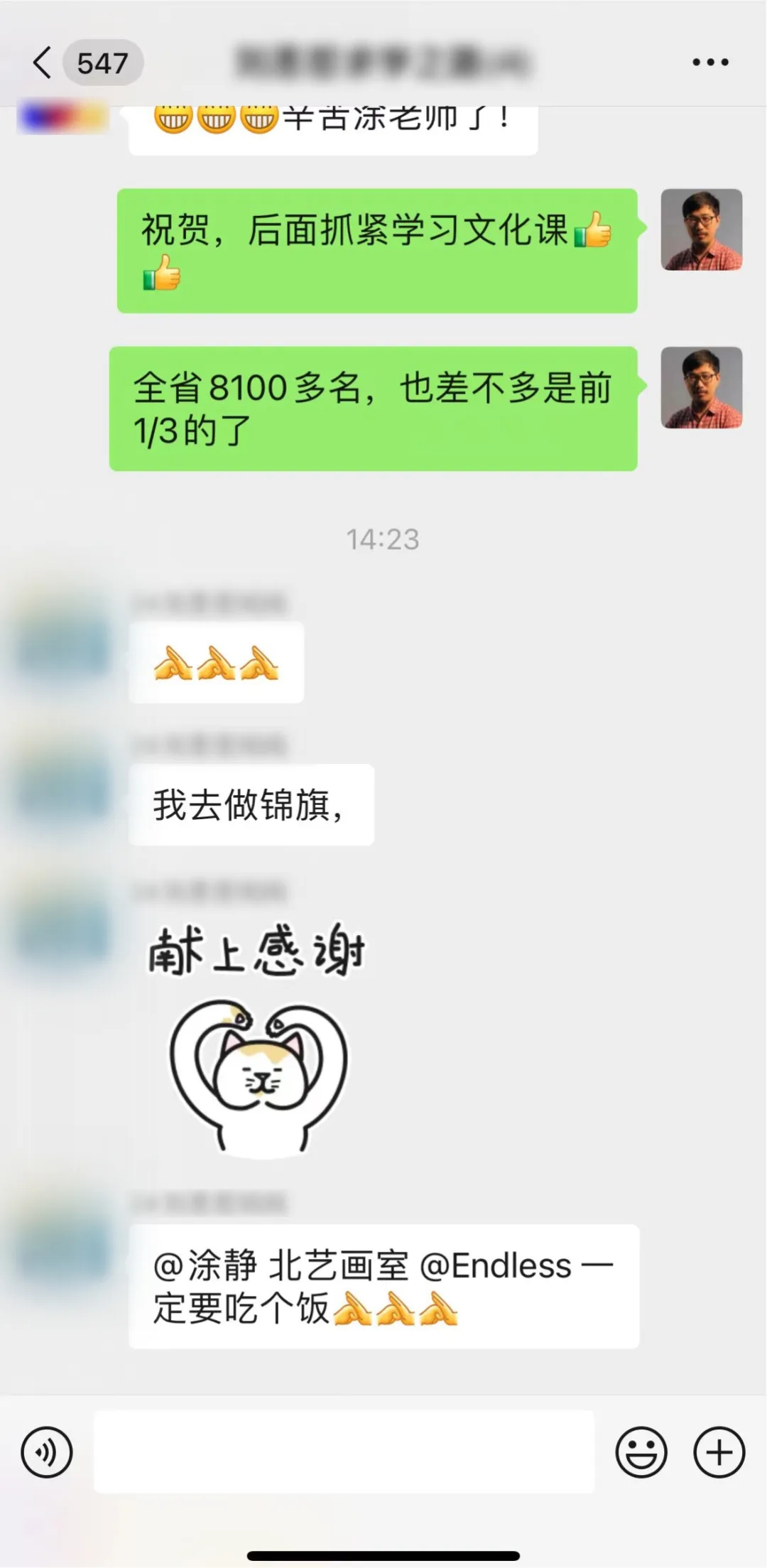This screenshot has width=767, height=1568.
Task: Open the plus attachments menu
Action: [x=719, y=1452]
